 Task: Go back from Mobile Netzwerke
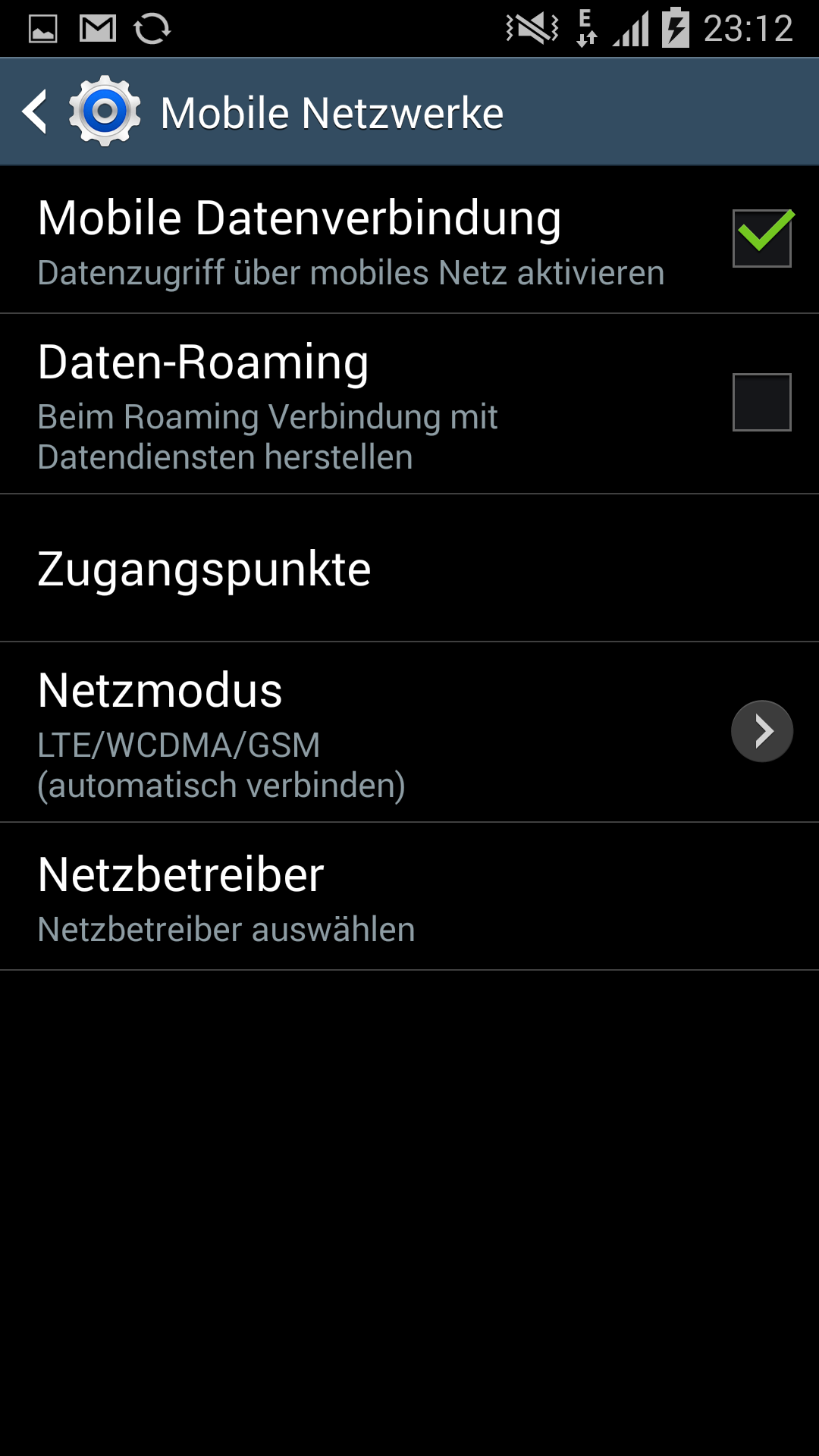(x=36, y=112)
